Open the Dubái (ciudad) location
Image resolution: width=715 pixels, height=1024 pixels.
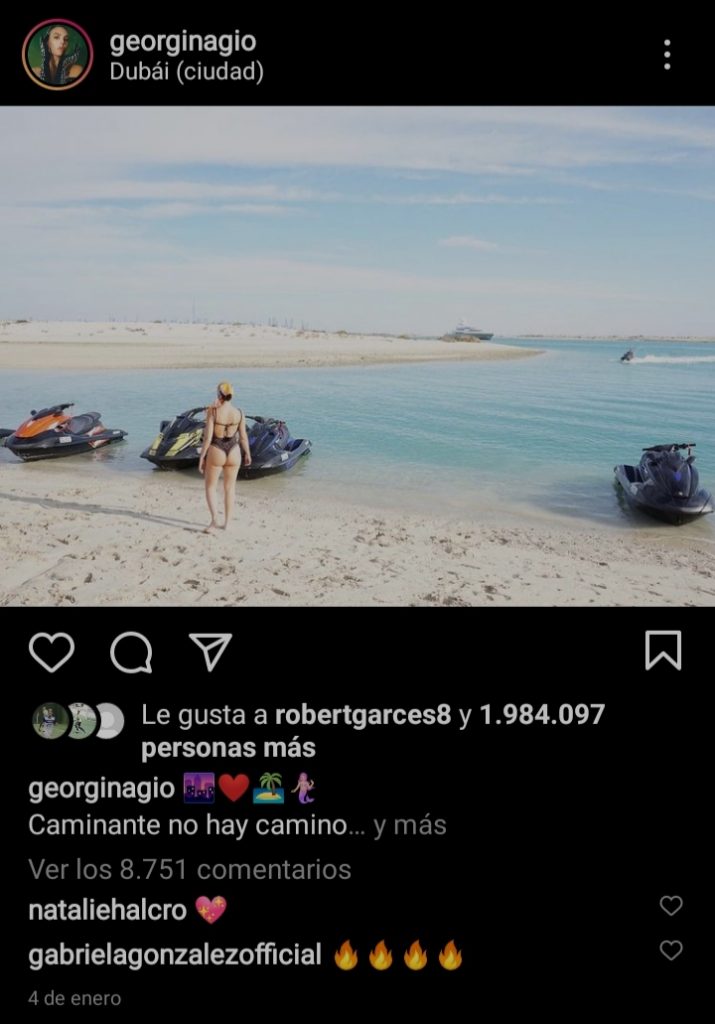(x=187, y=73)
